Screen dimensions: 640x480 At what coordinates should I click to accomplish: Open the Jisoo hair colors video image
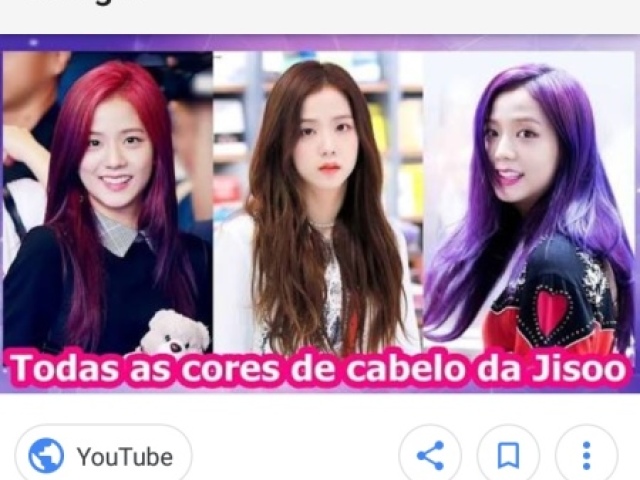tap(320, 214)
